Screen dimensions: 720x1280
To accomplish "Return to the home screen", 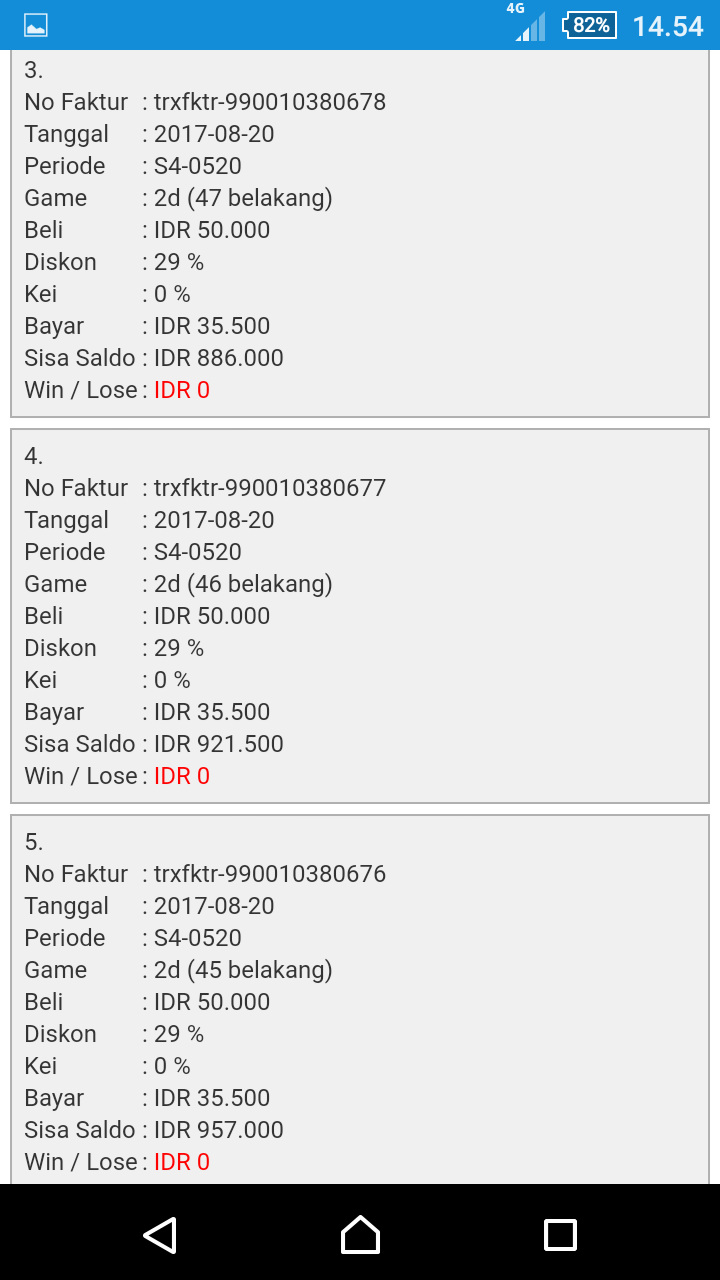I will tap(360, 1235).
